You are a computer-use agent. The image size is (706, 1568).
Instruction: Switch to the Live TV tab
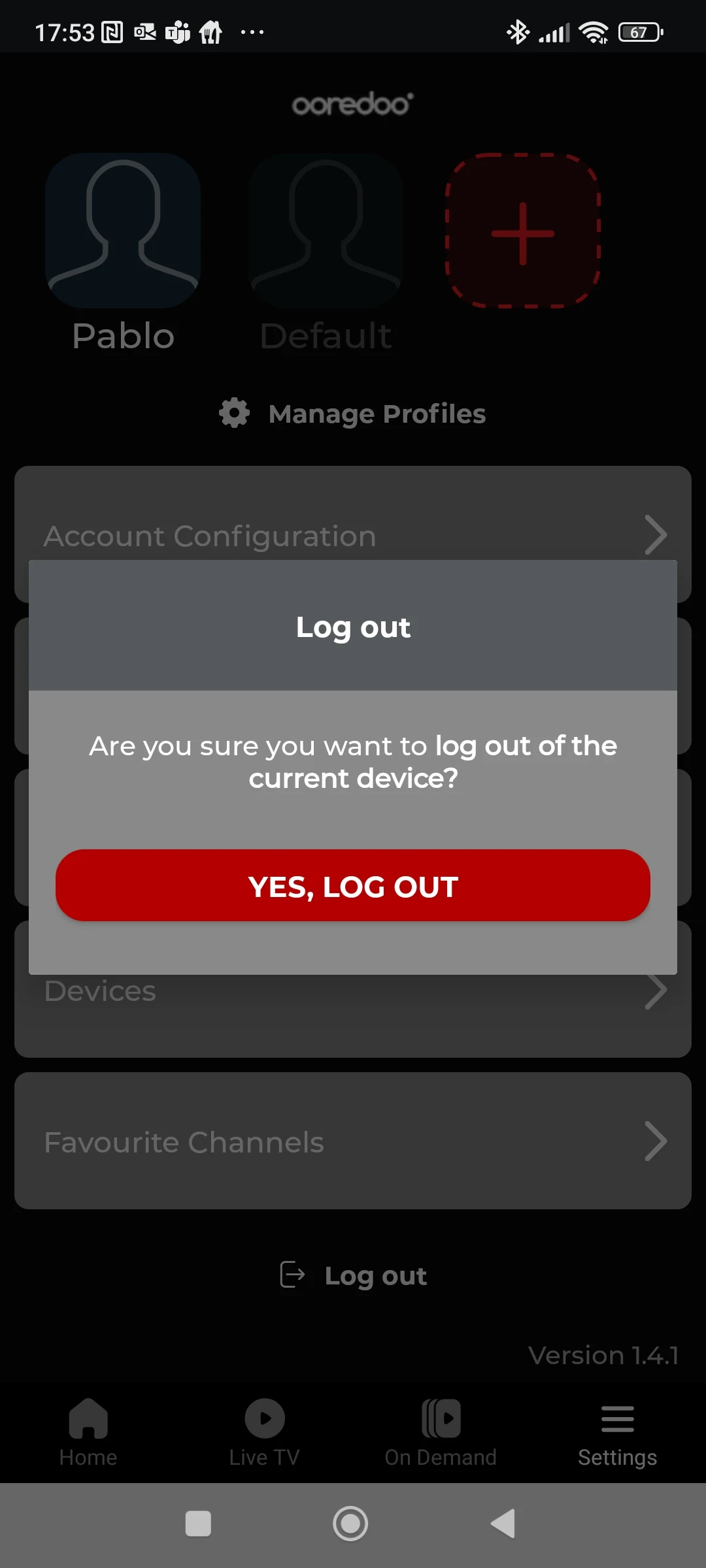[265, 1432]
